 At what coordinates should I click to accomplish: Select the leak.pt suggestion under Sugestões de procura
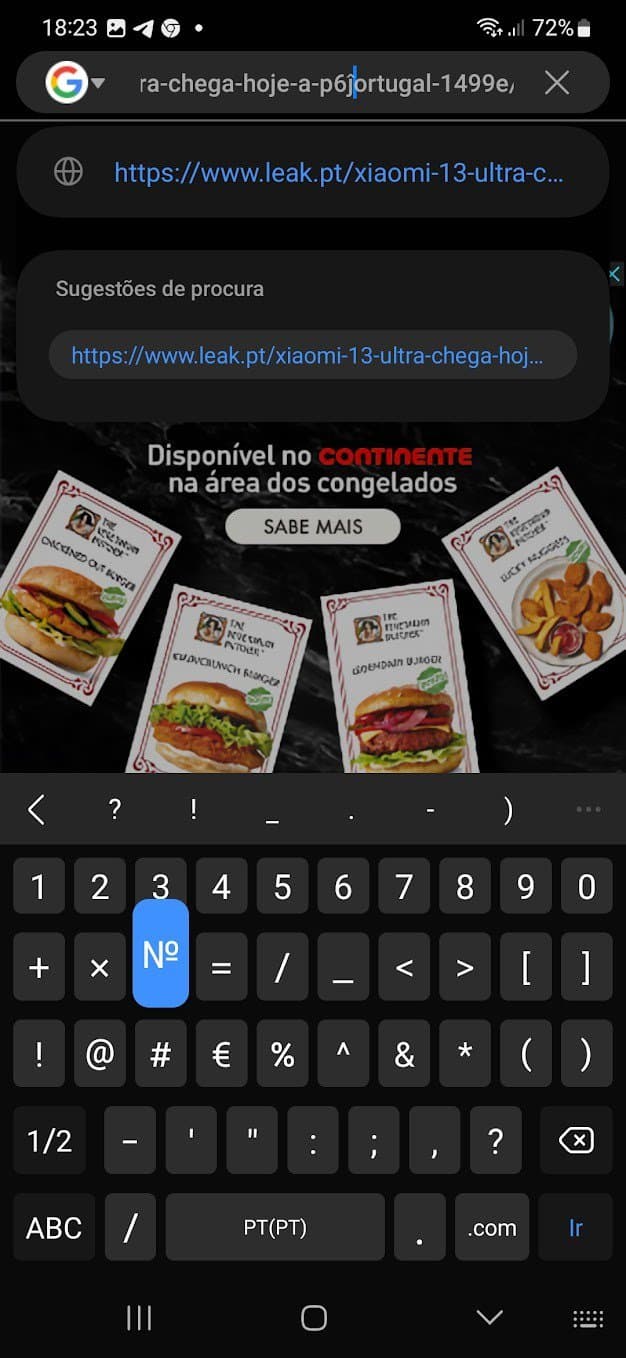coord(312,355)
